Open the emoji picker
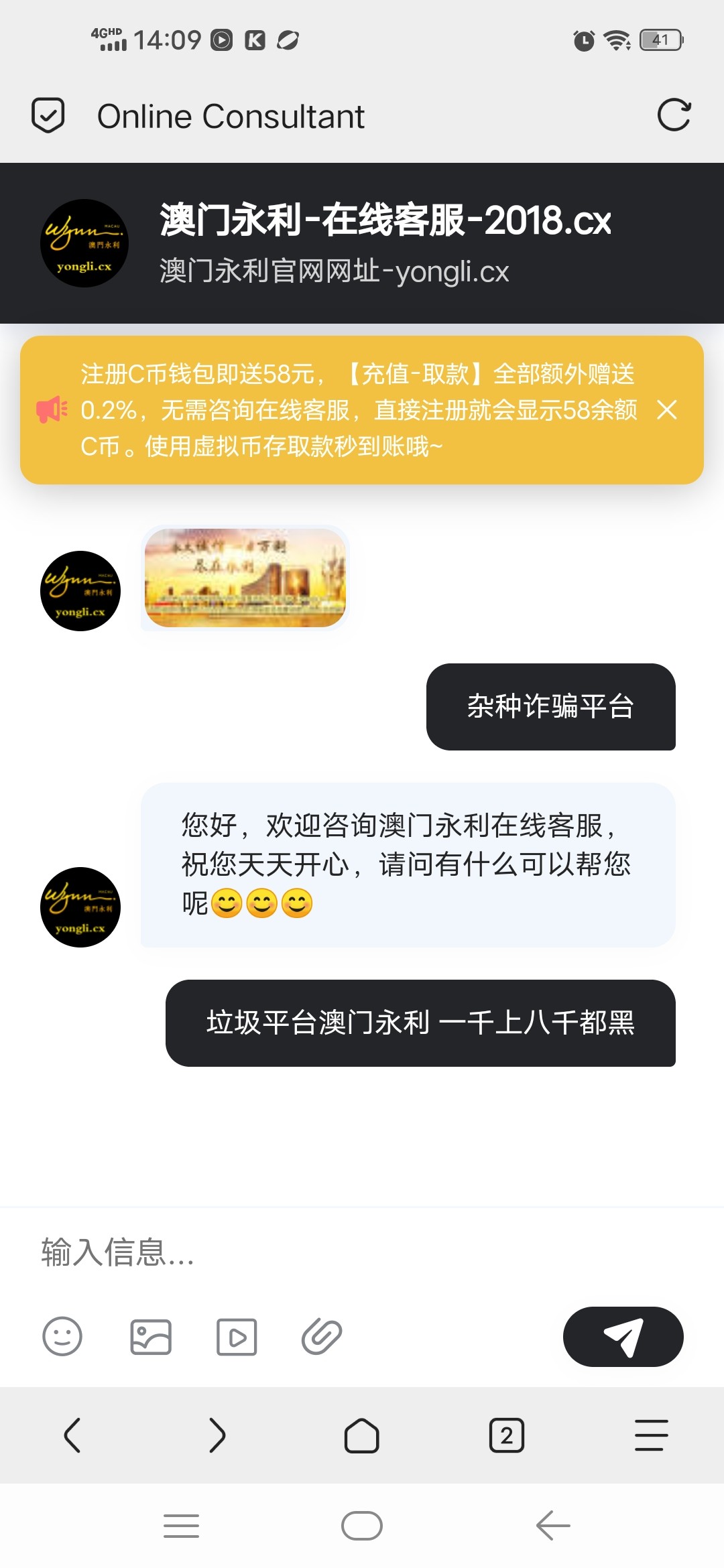This screenshot has width=724, height=1568. tap(62, 1337)
